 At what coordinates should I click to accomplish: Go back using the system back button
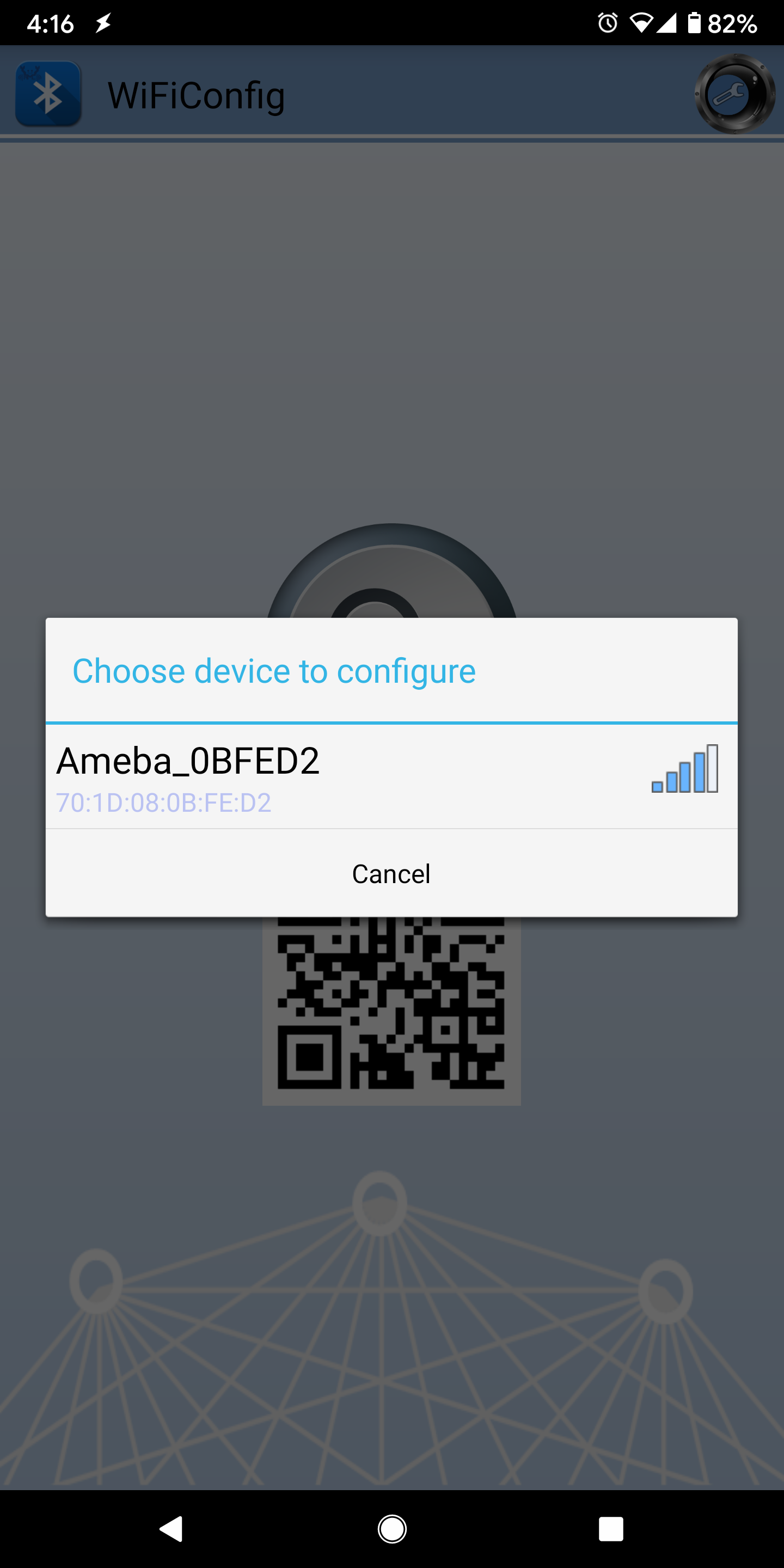(x=171, y=1528)
